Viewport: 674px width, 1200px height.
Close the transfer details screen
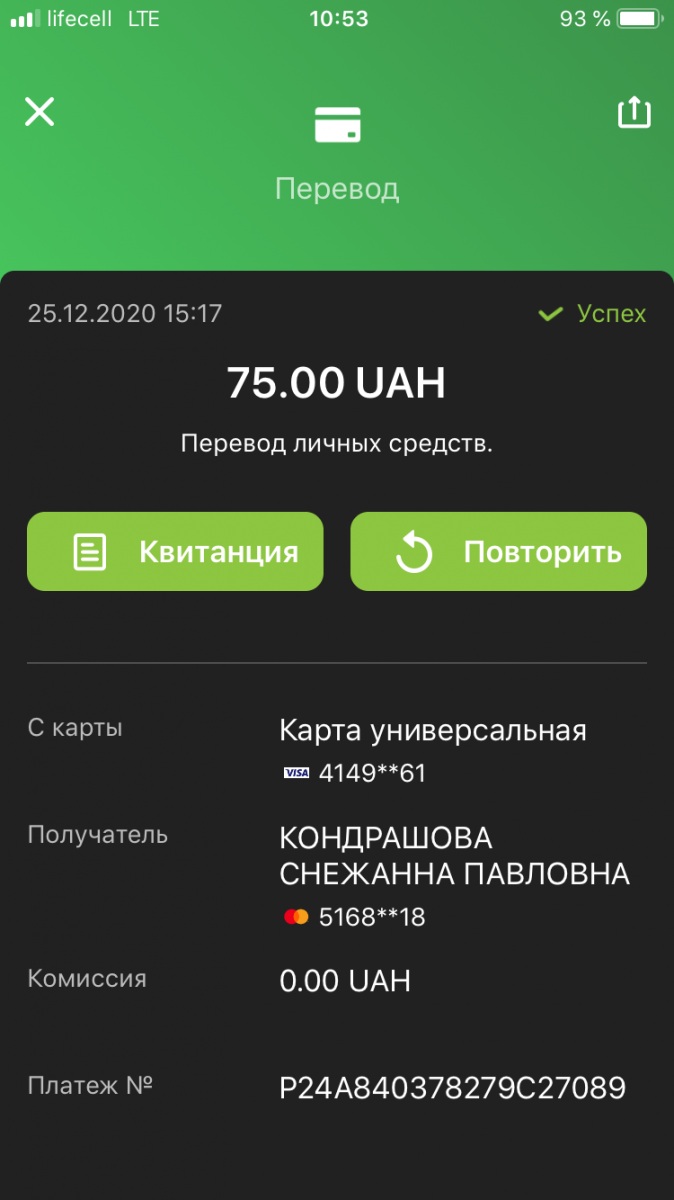[40, 111]
